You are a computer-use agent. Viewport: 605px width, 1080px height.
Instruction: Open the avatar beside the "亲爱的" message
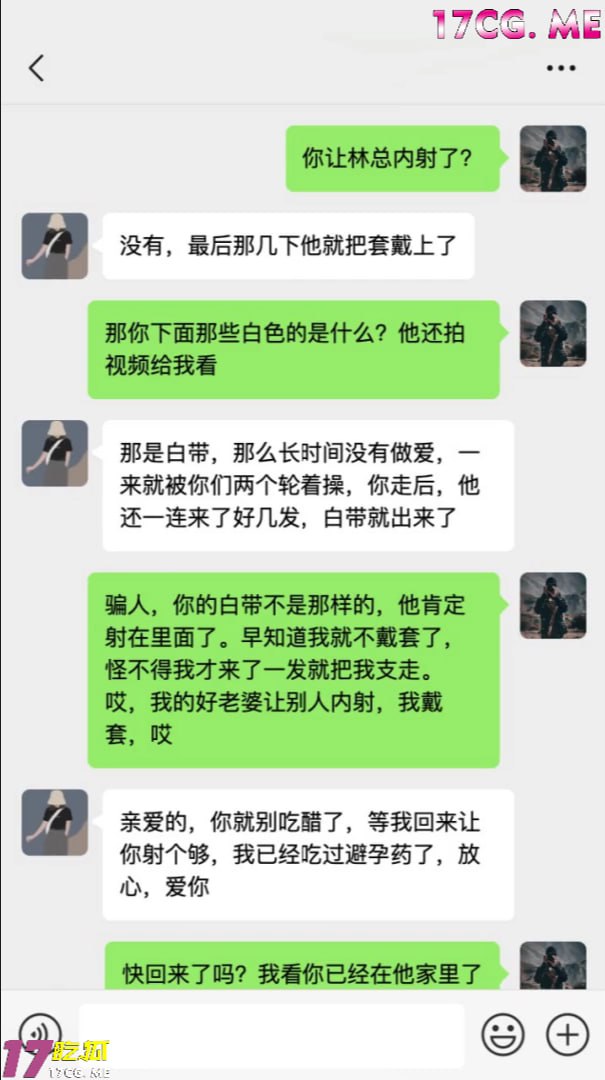[x=55, y=822]
